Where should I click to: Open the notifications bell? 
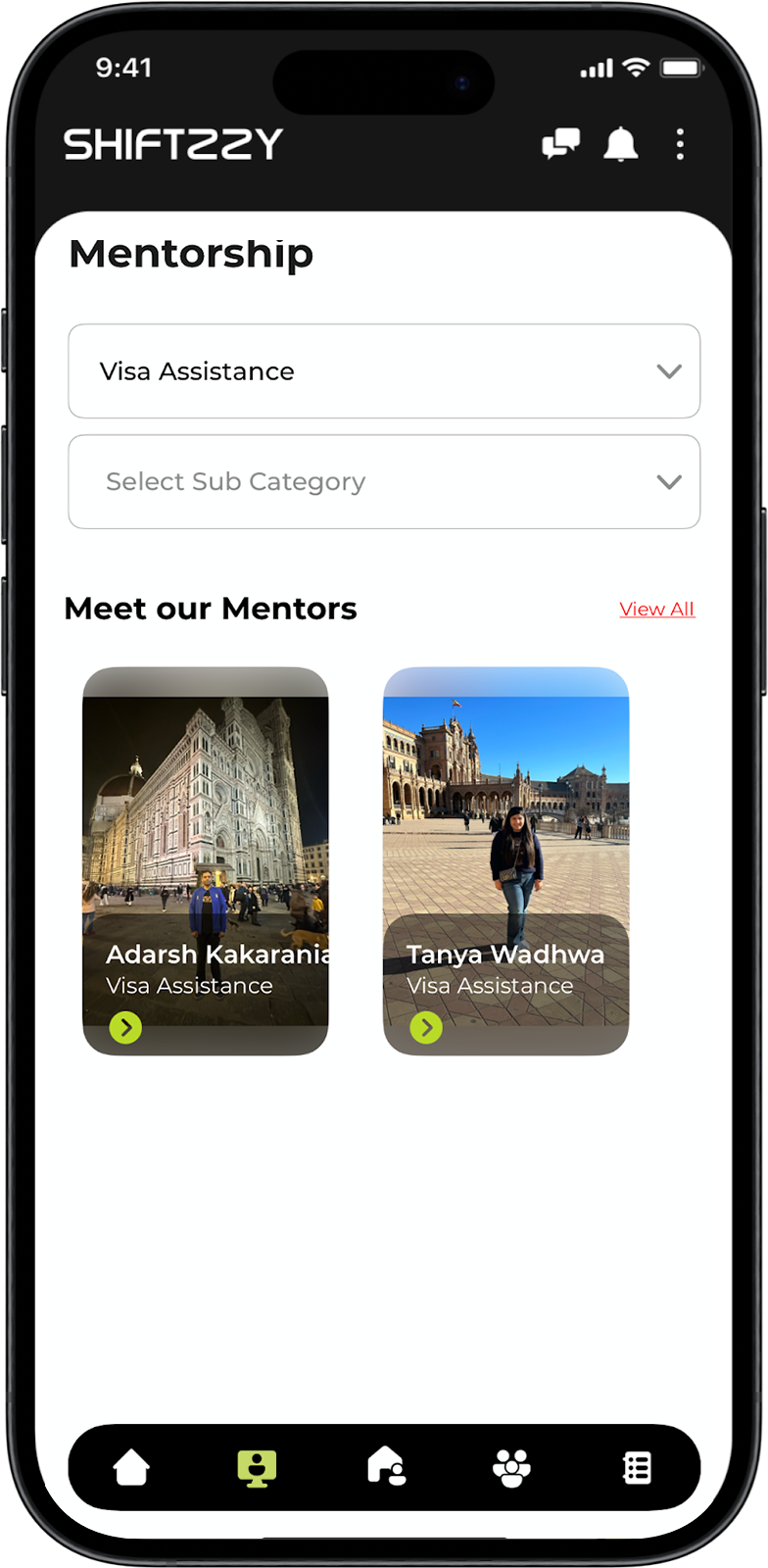pyautogui.click(x=620, y=144)
